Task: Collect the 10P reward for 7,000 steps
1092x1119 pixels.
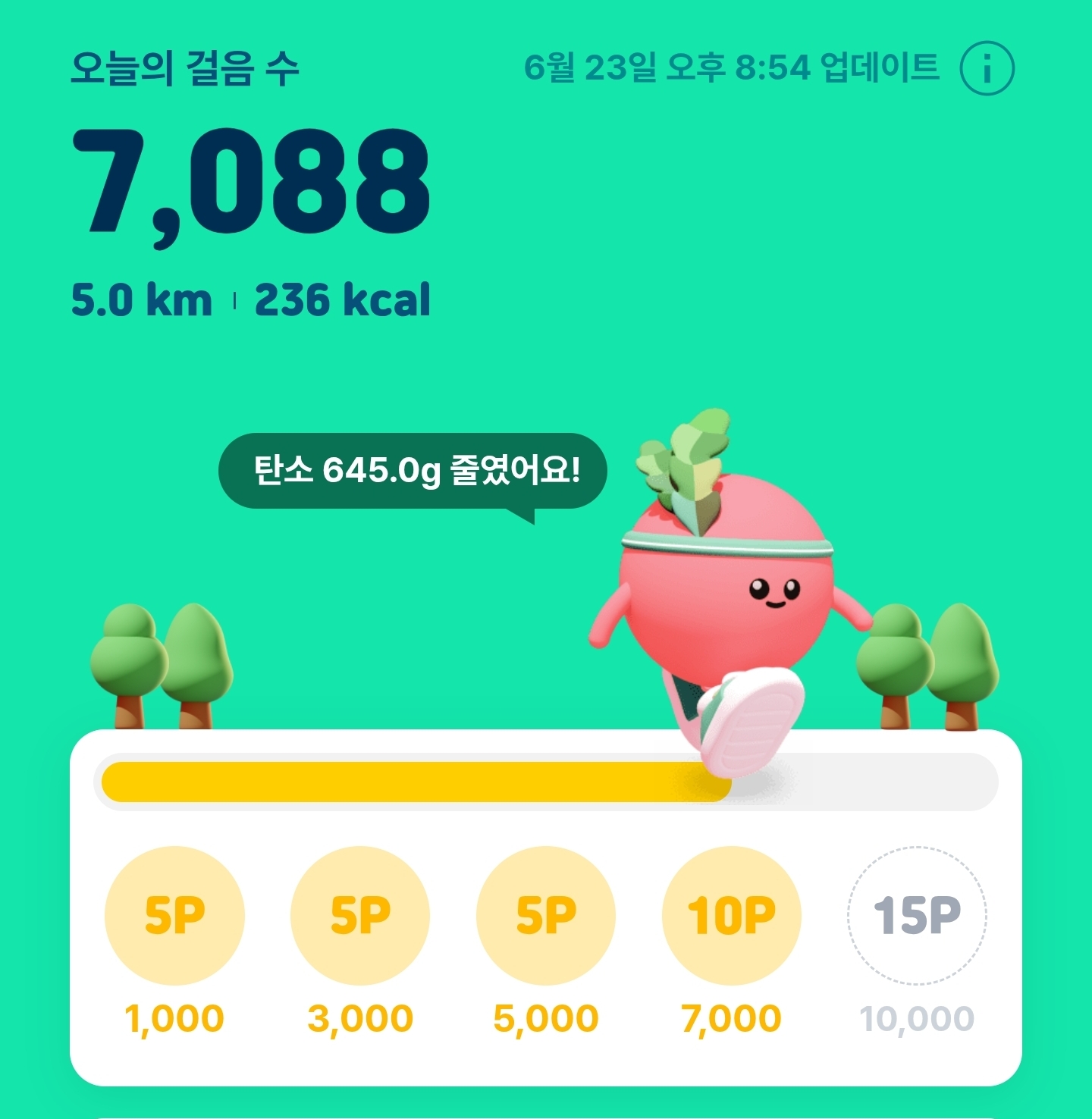Action: (x=732, y=915)
